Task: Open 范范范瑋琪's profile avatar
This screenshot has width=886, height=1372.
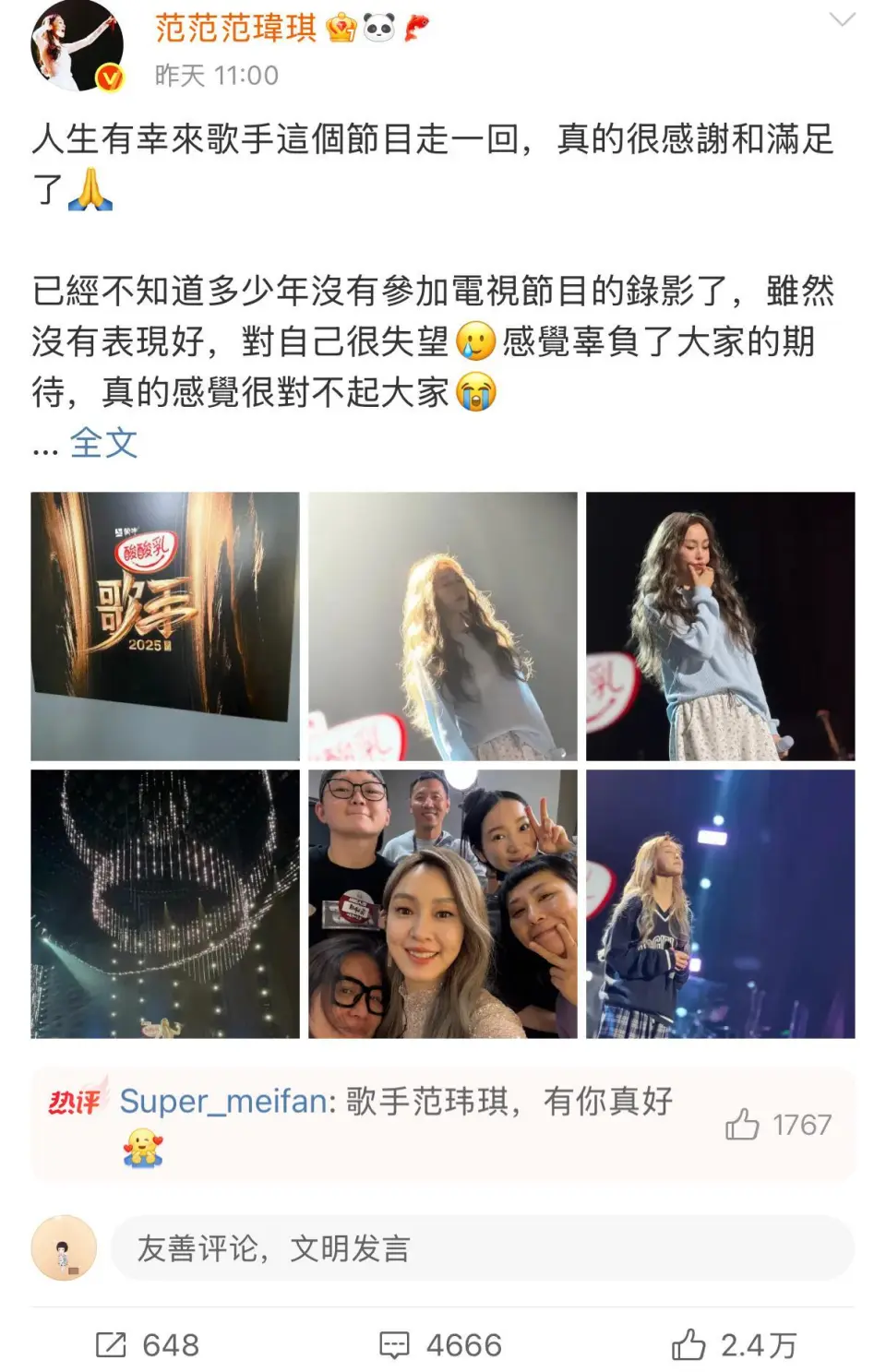Action: coord(76,46)
